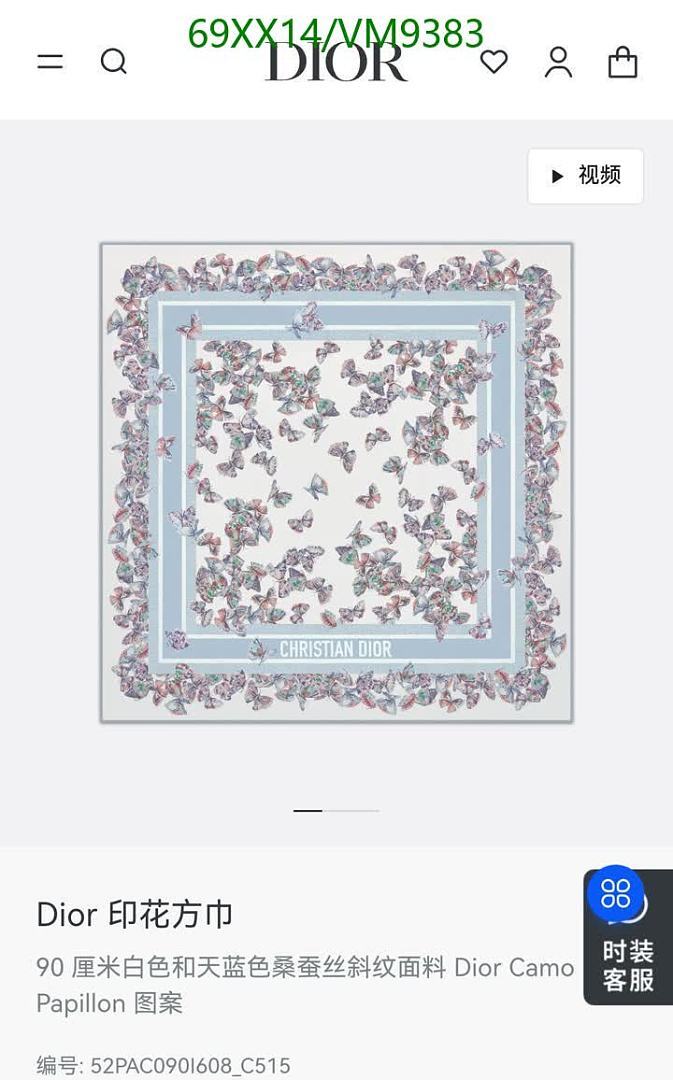Play the product video (视频)
This screenshot has width=673, height=1080.
tap(585, 176)
